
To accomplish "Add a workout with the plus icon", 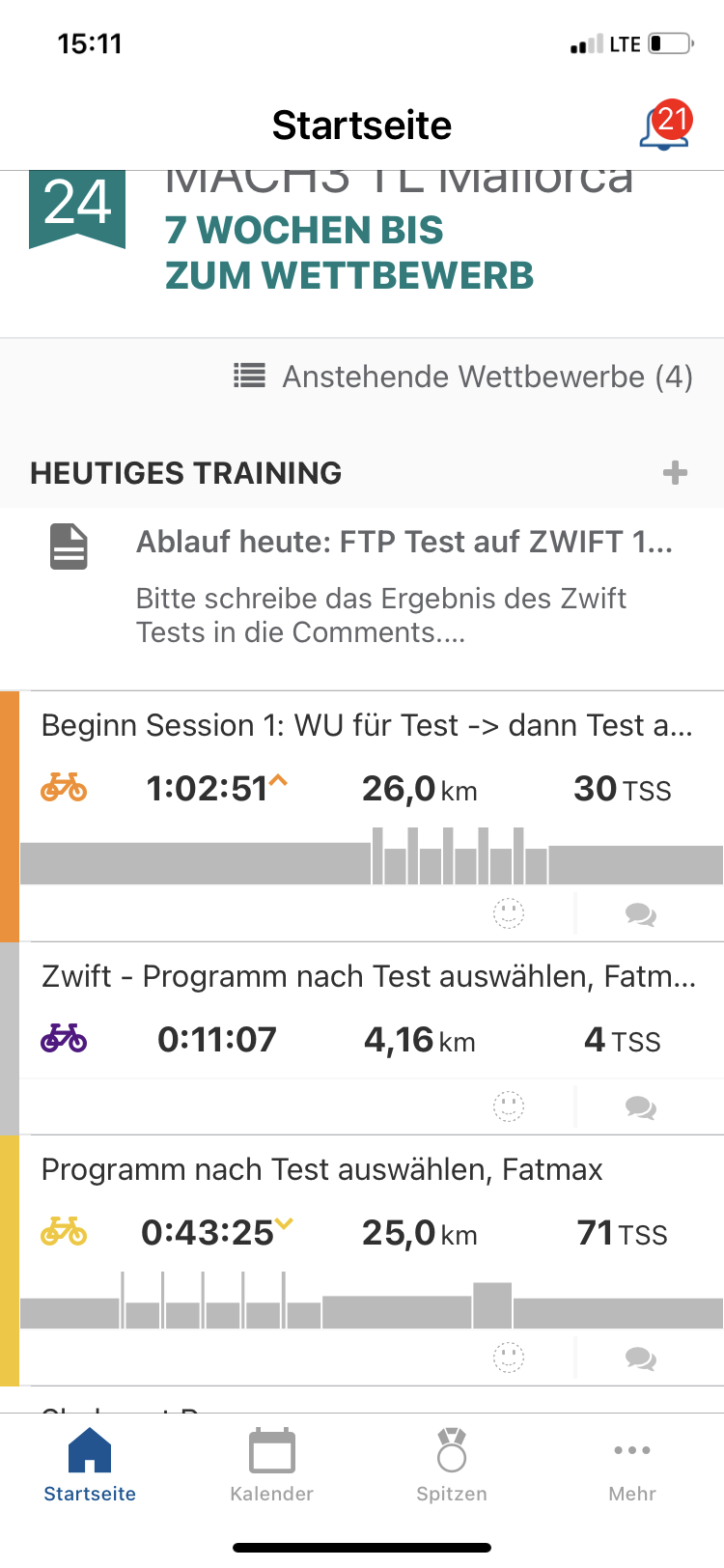I will 676,472.
